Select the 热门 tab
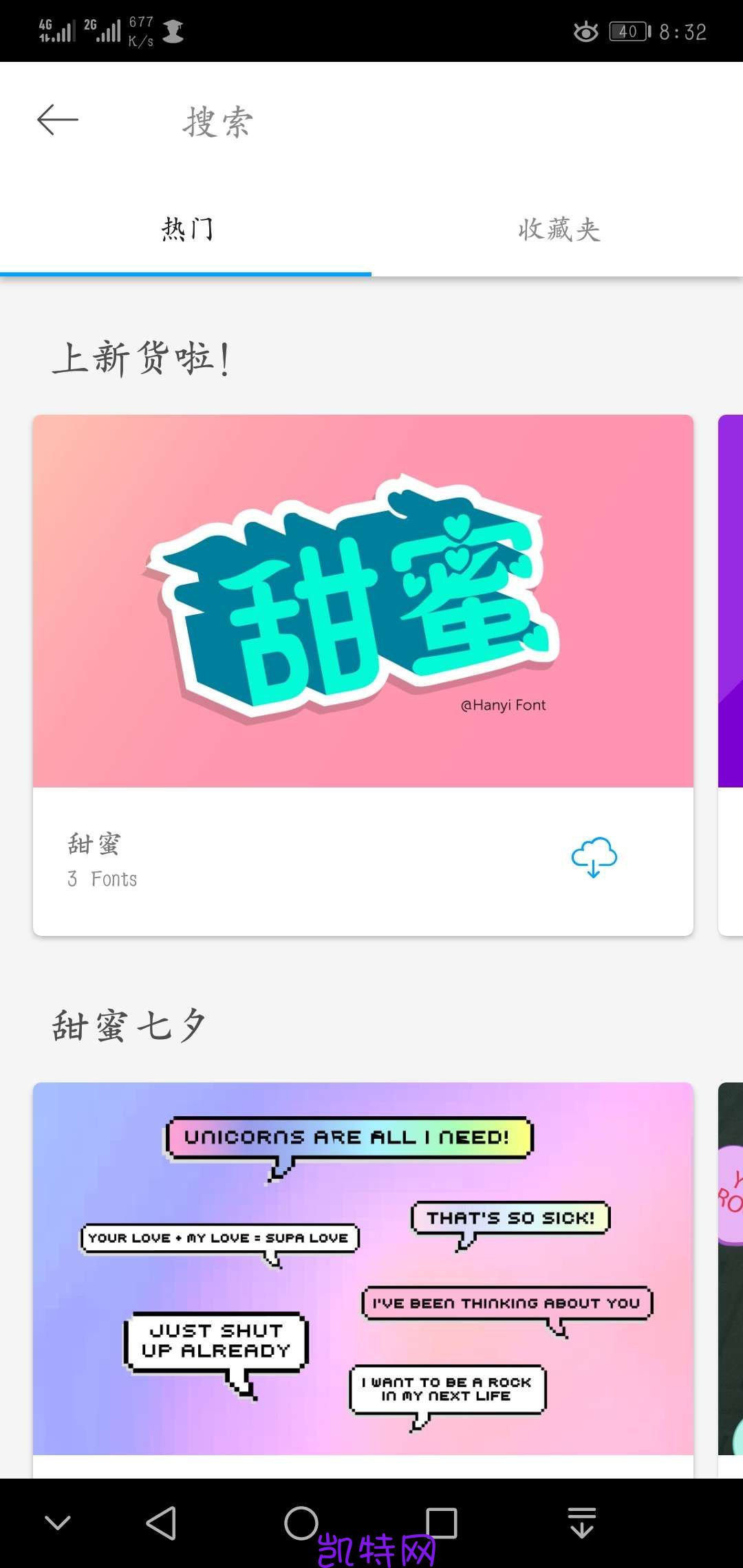This screenshot has width=743, height=1568. 187,230
